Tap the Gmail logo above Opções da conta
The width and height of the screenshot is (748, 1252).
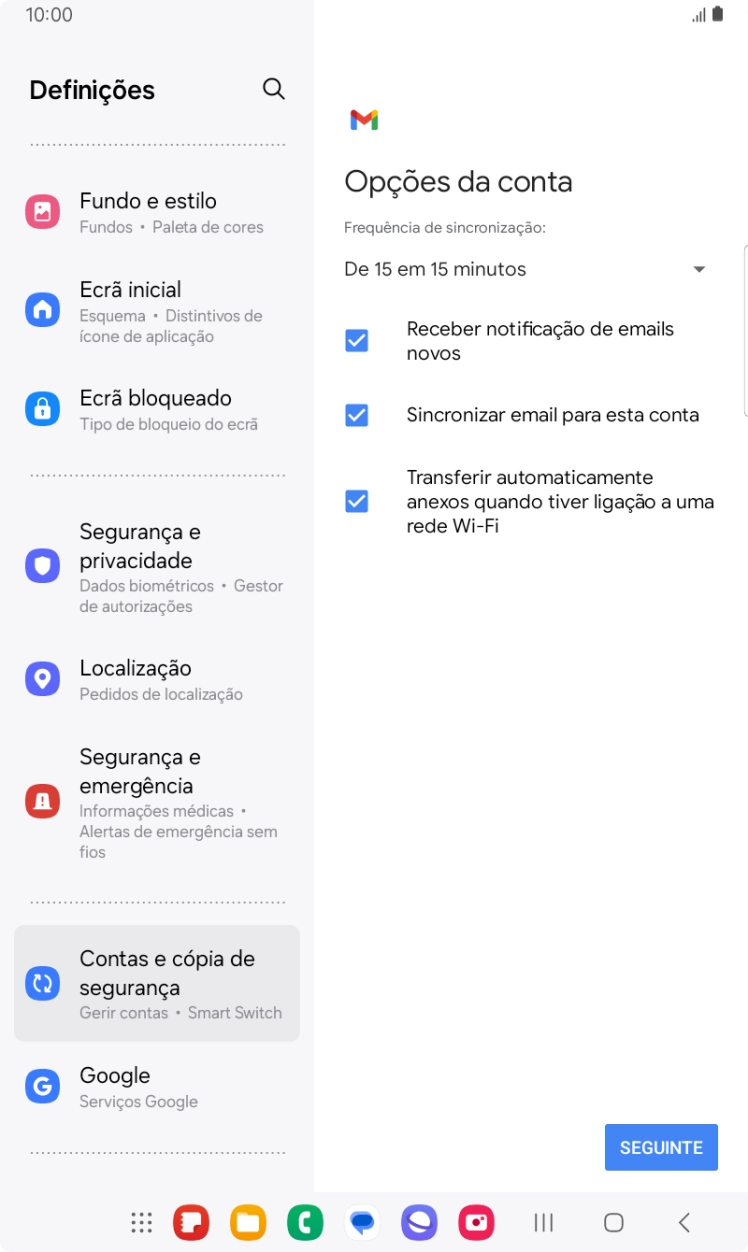363,119
